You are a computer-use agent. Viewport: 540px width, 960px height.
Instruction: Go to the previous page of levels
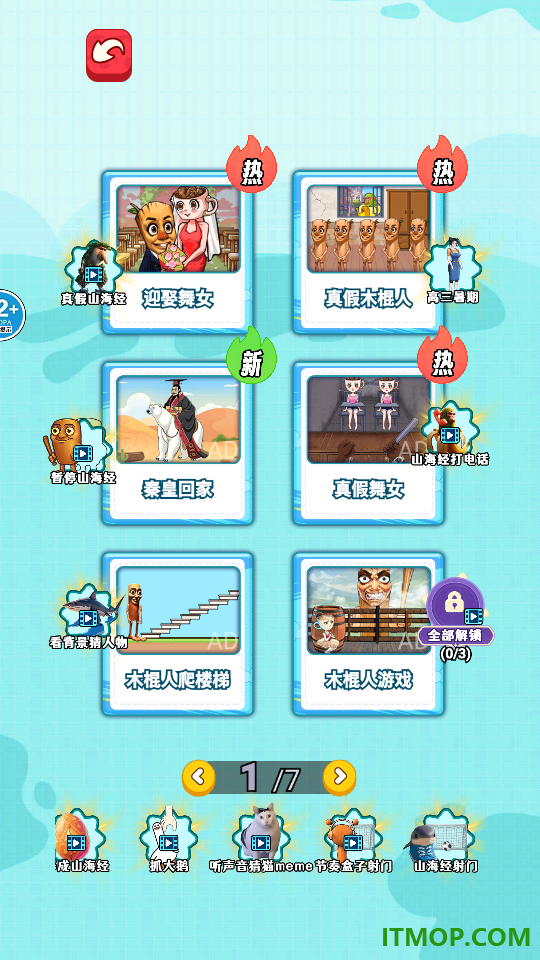point(199,778)
